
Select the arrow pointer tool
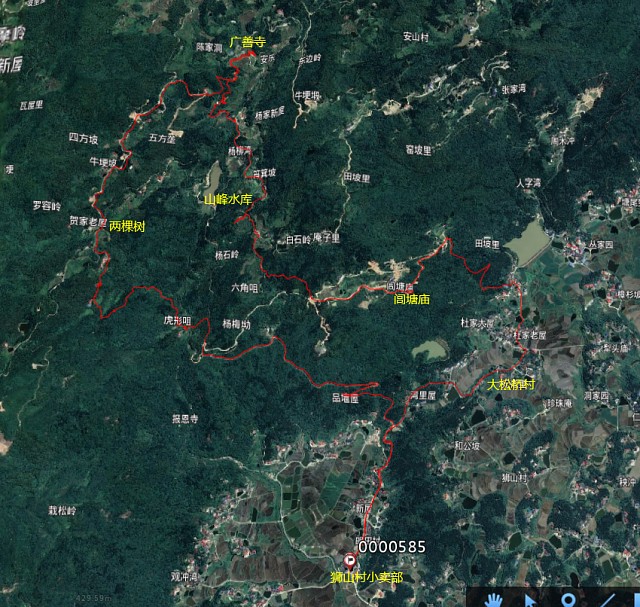coord(532,598)
